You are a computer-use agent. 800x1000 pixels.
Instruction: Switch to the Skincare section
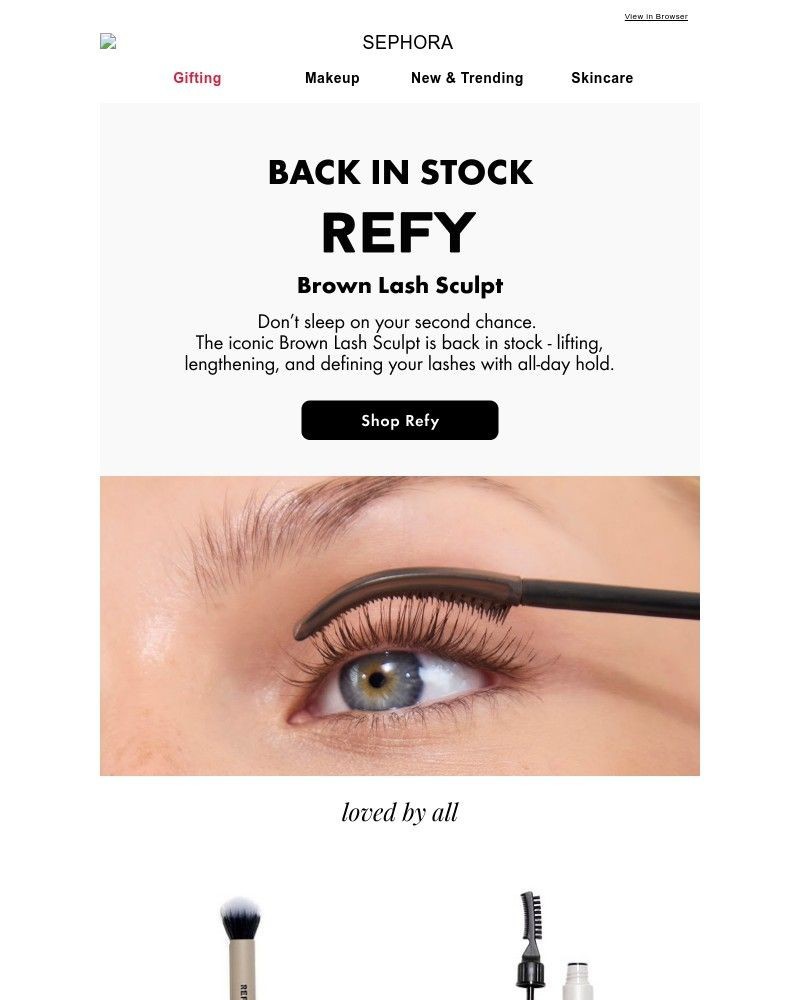click(x=602, y=77)
